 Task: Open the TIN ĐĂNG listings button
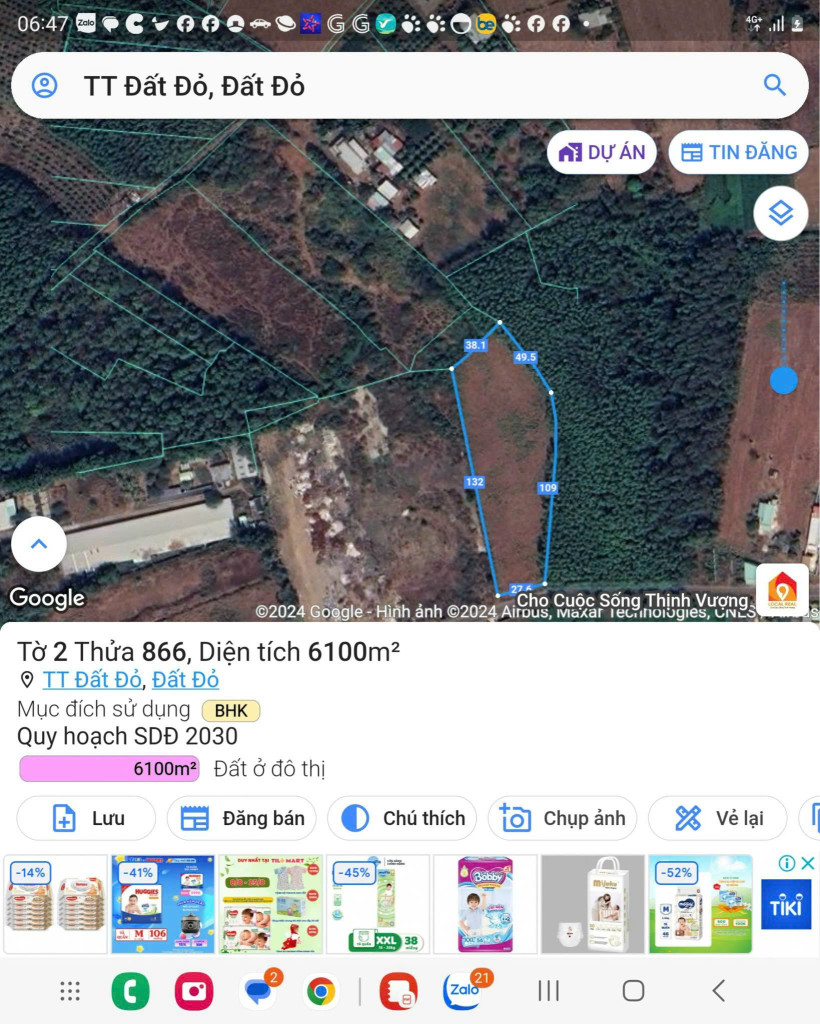(738, 152)
